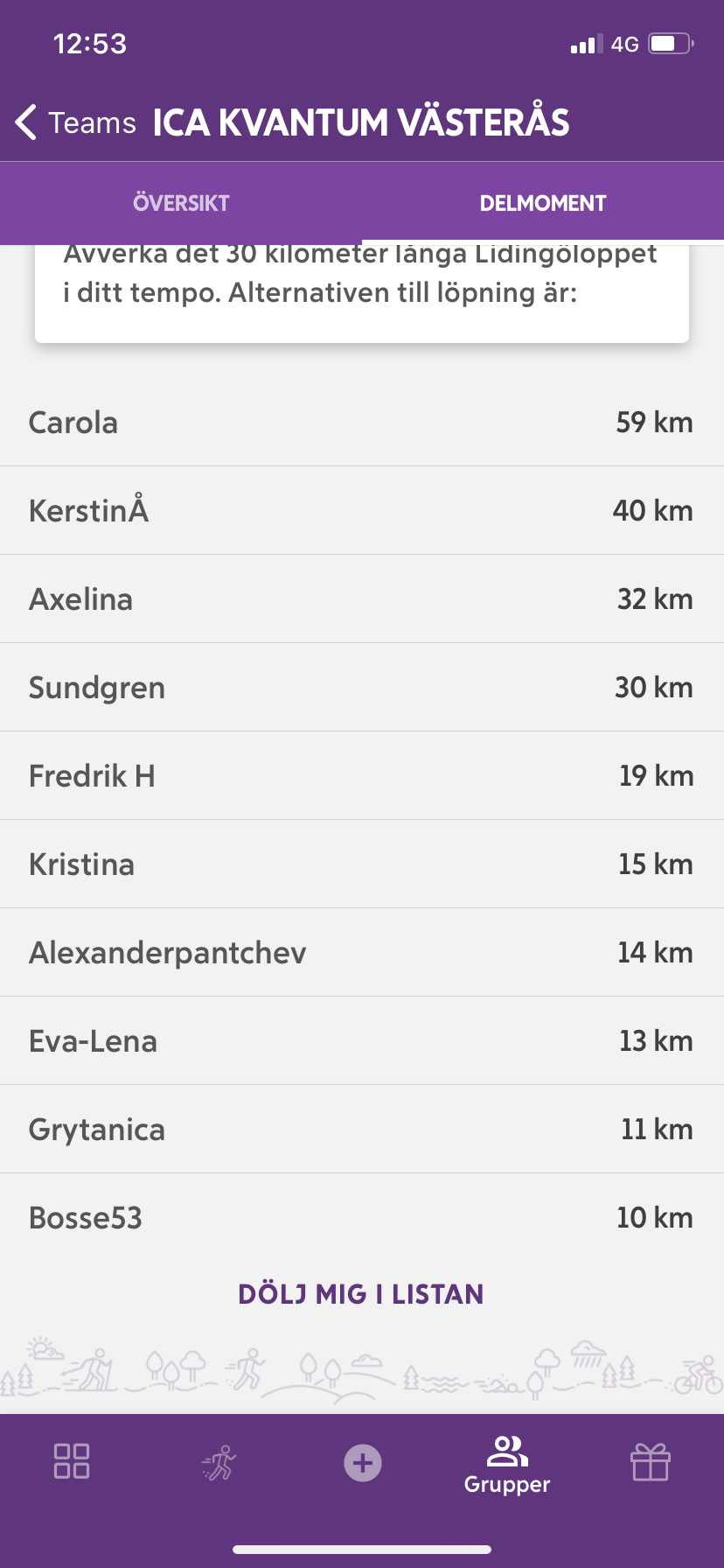Open the dashboard grid tab
This screenshot has height=1568, width=724.
(72, 1461)
